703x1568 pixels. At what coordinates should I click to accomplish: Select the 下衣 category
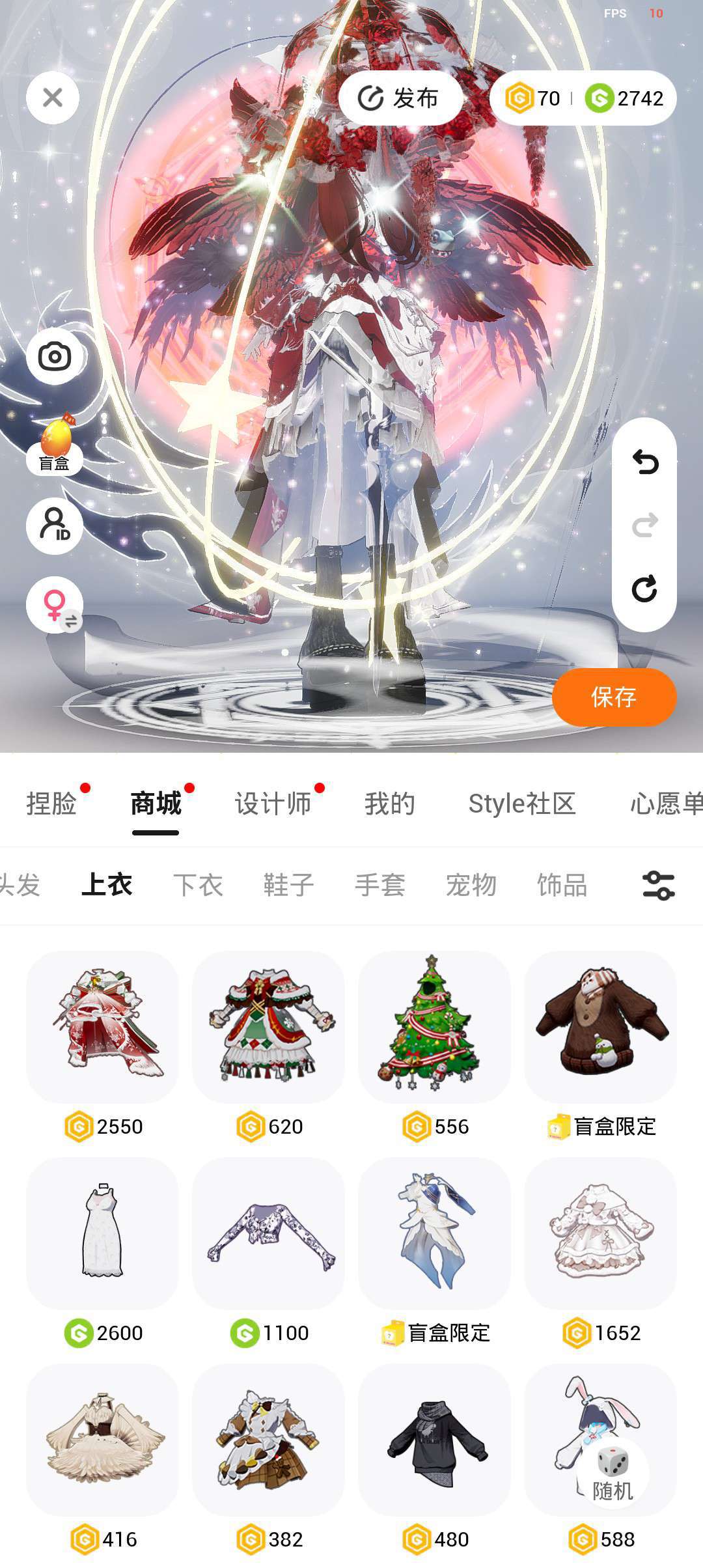(198, 885)
